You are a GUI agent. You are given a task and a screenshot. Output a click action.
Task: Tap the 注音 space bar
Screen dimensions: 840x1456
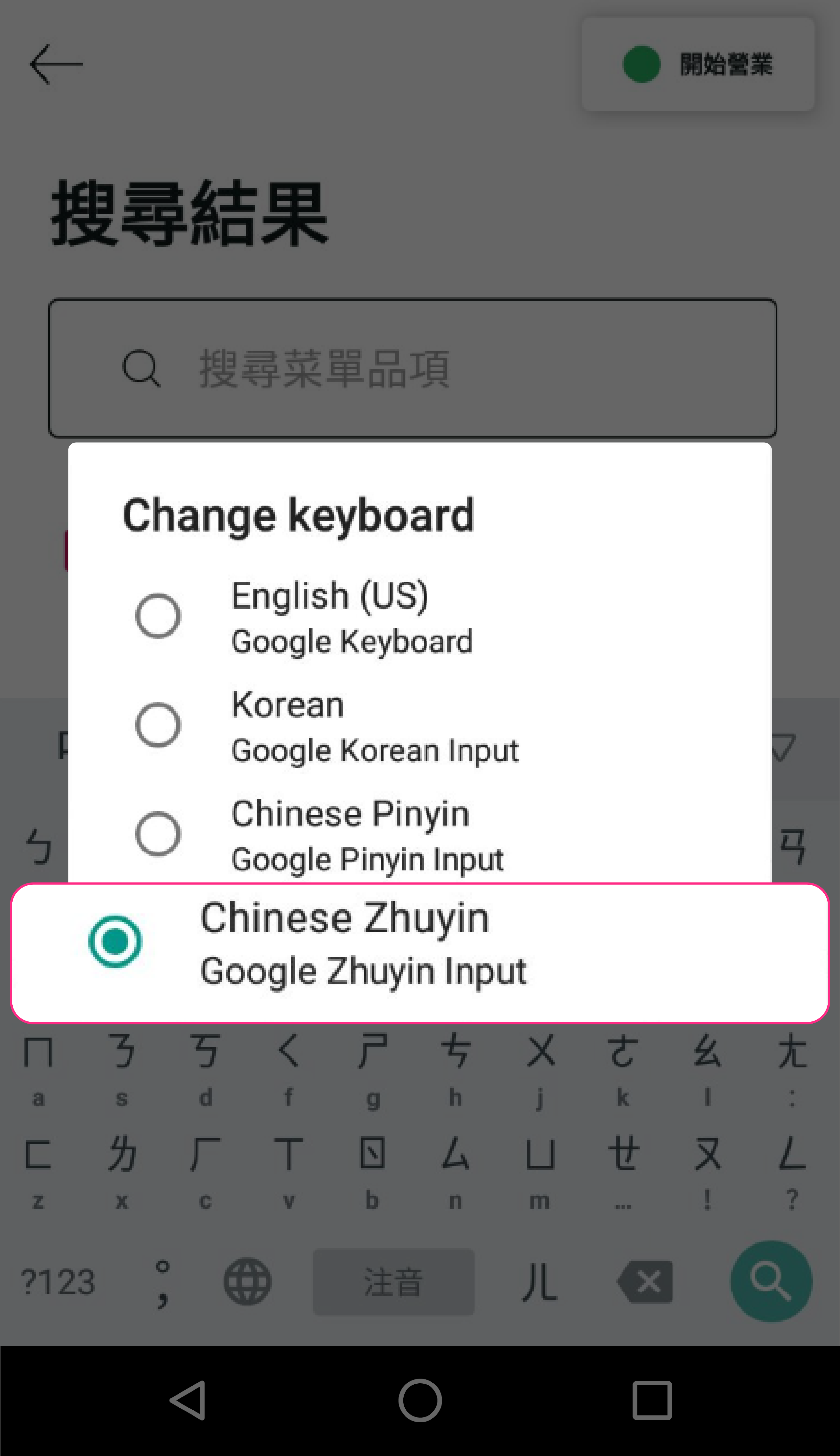tap(393, 1281)
